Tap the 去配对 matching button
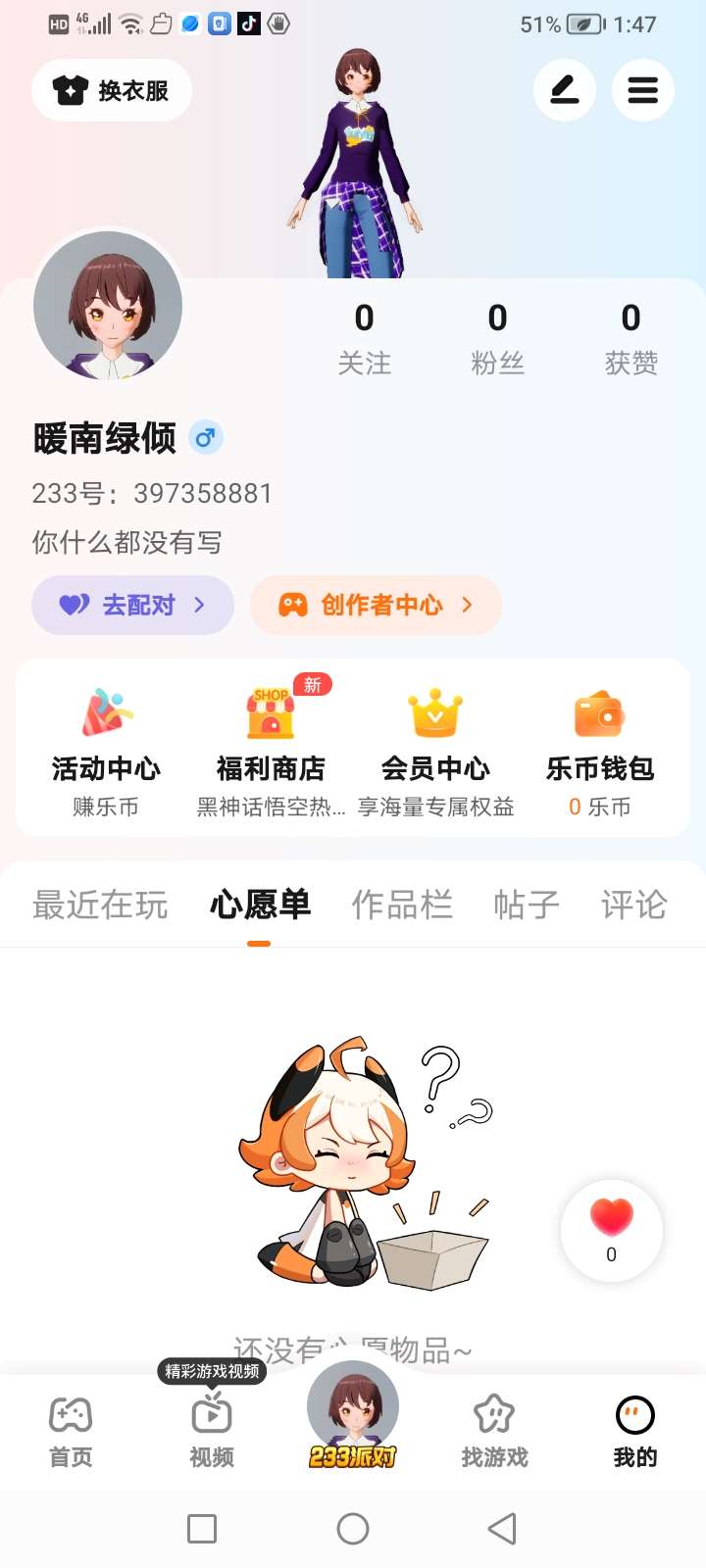The width and height of the screenshot is (706, 1568). click(x=133, y=605)
